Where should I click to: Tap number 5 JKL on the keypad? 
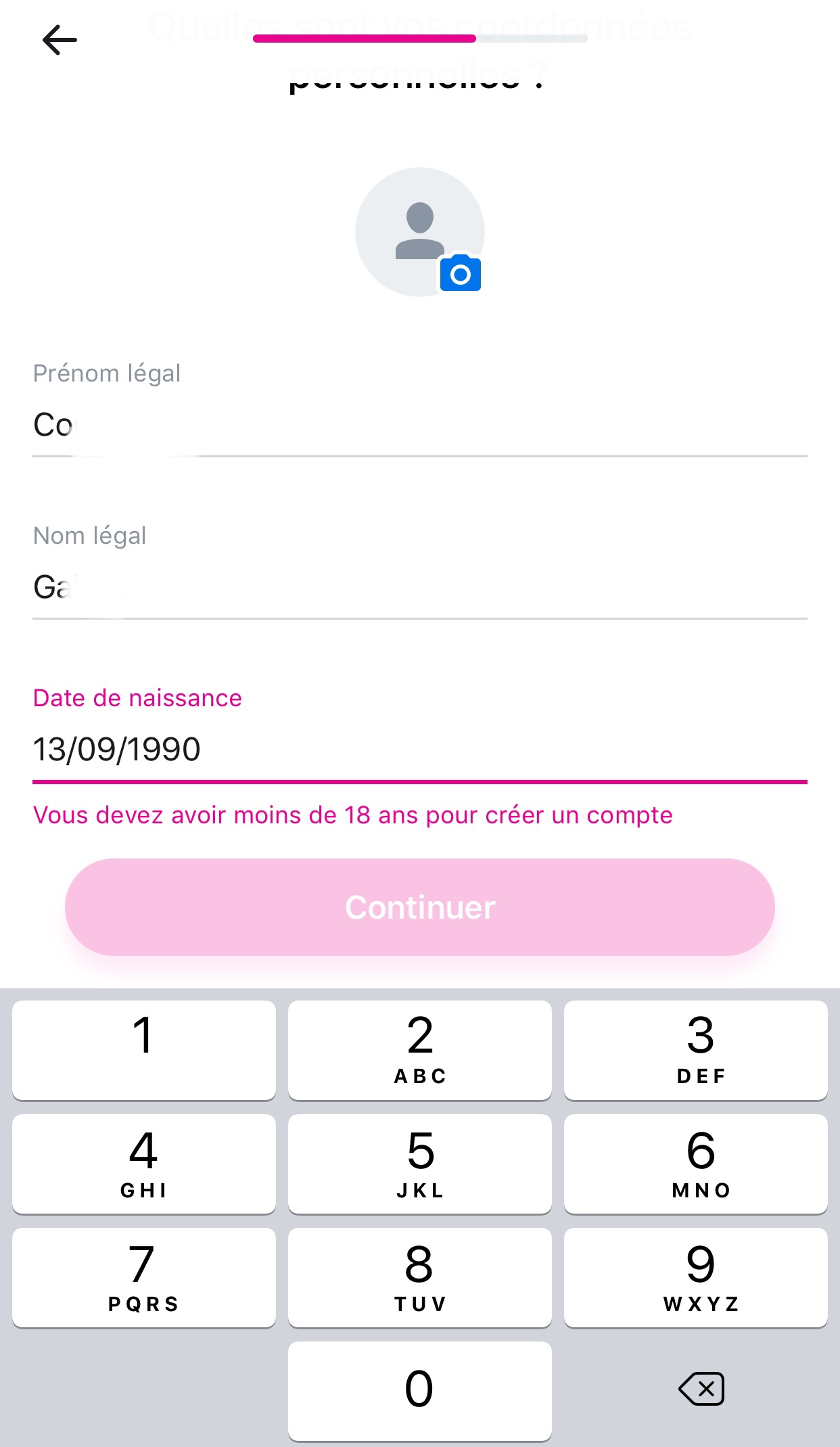point(419,1164)
